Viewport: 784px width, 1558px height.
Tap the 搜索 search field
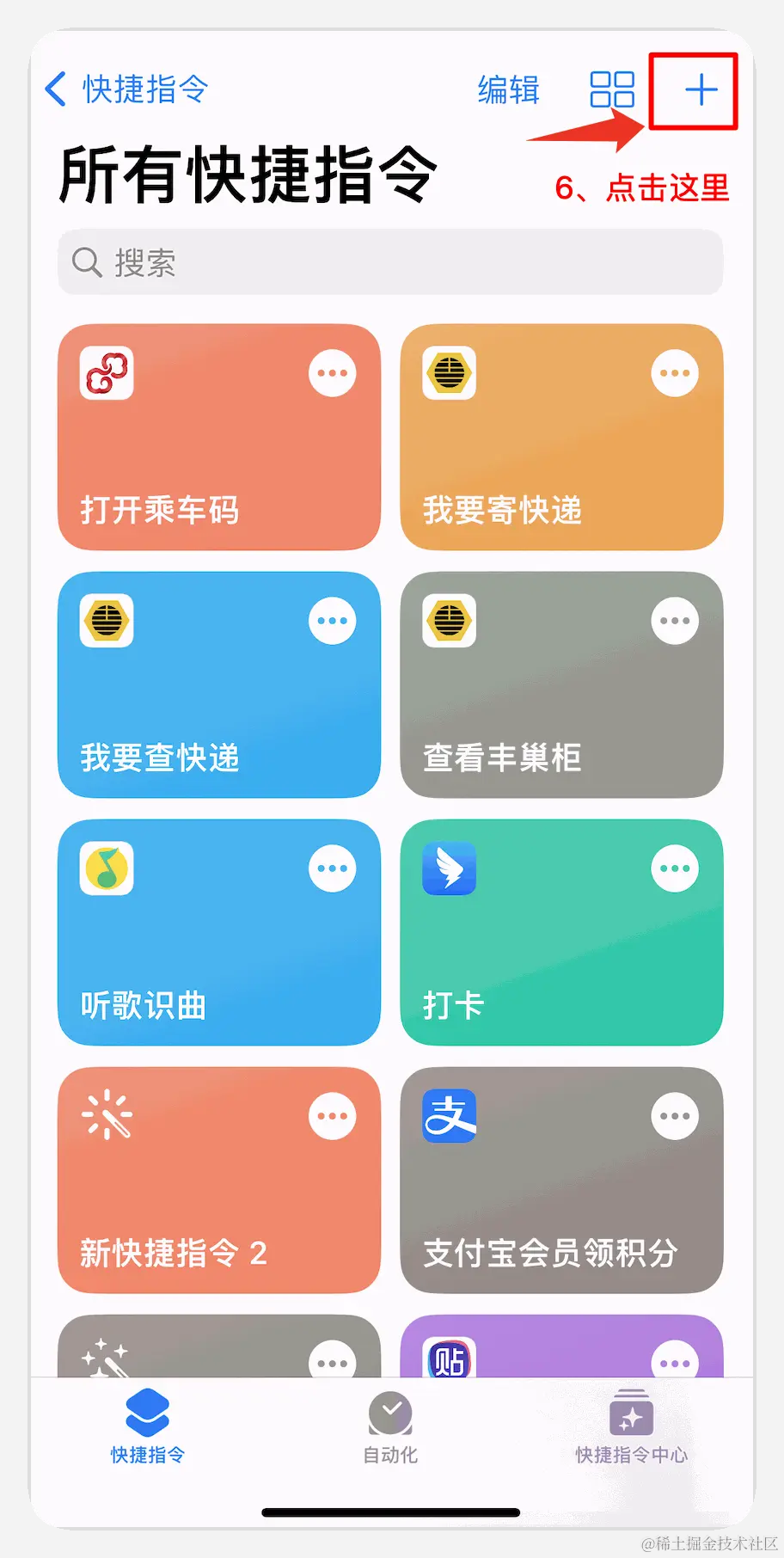tap(390, 262)
